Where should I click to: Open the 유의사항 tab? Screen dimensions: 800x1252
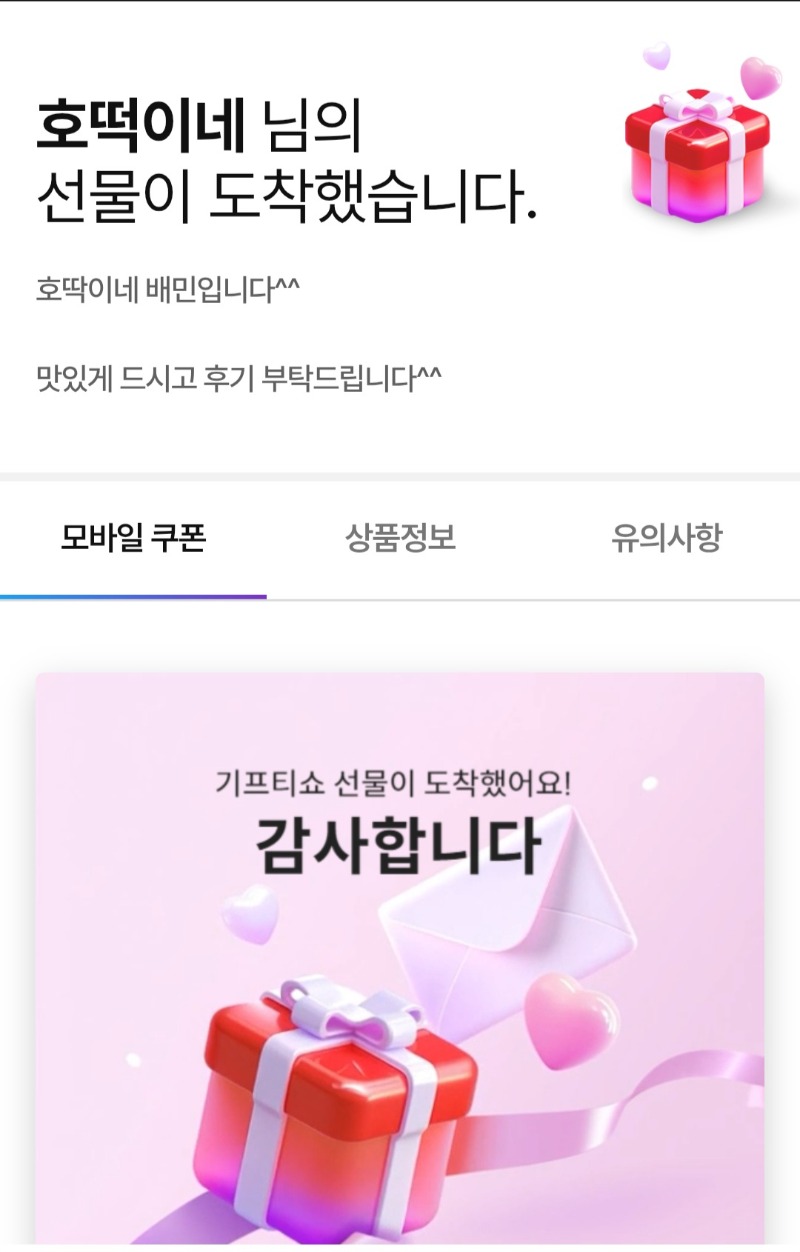(x=666, y=540)
